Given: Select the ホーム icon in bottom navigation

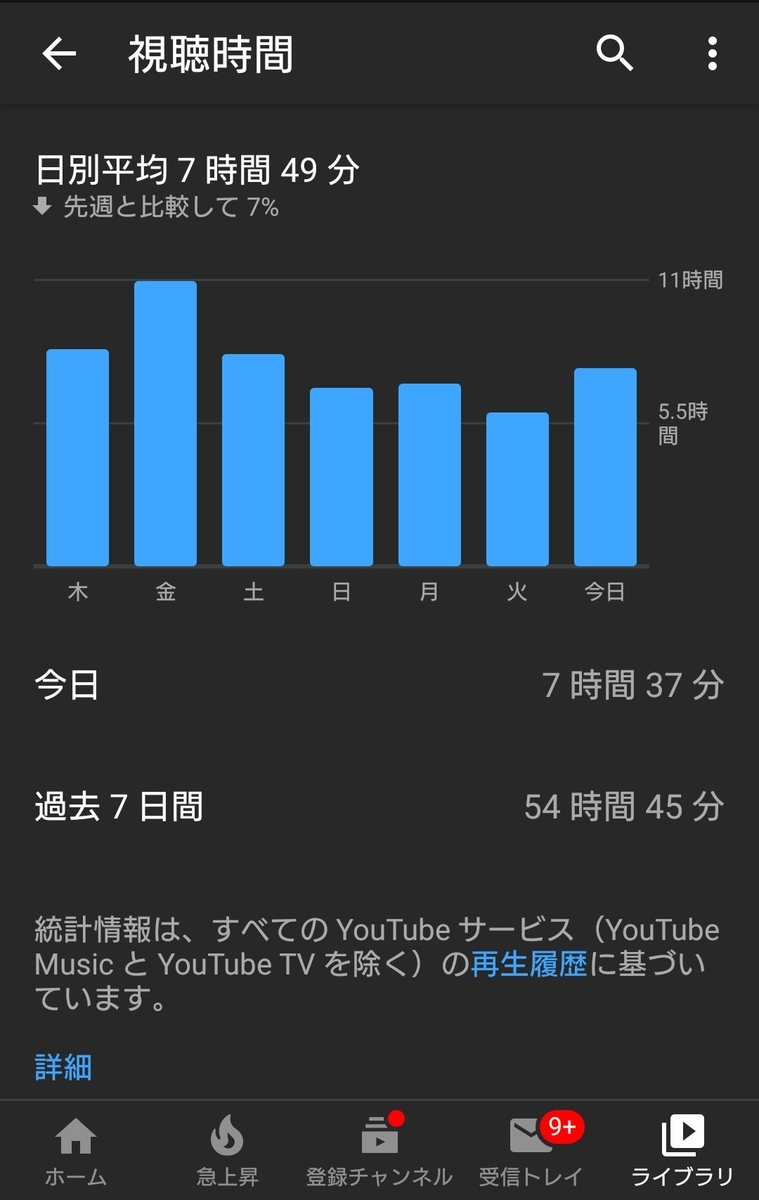Looking at the screenshot, I should (x=75, y=1145).
